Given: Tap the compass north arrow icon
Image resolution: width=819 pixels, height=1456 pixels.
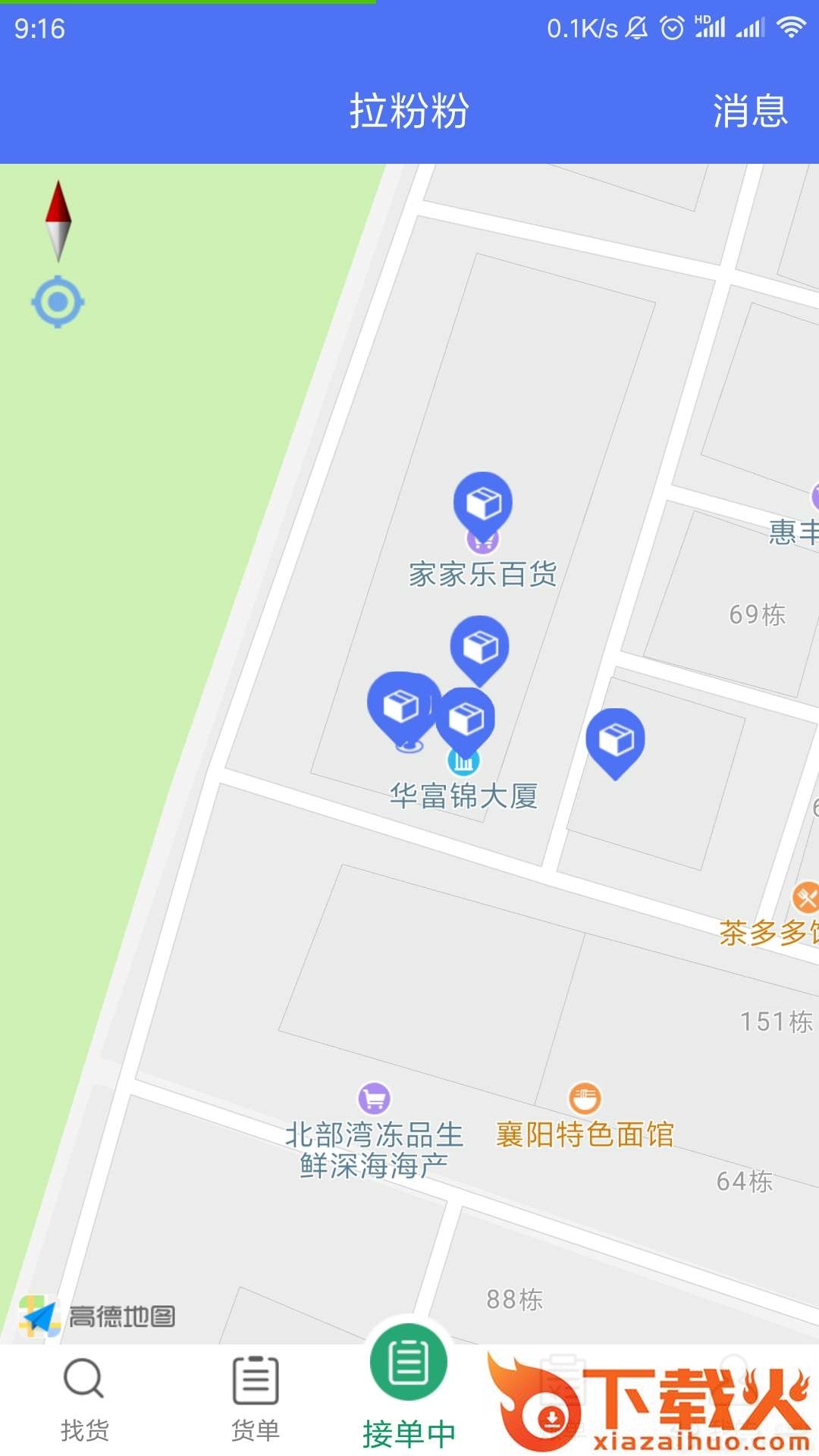Looking at the screenshot, I should click(x=59, y=220).
